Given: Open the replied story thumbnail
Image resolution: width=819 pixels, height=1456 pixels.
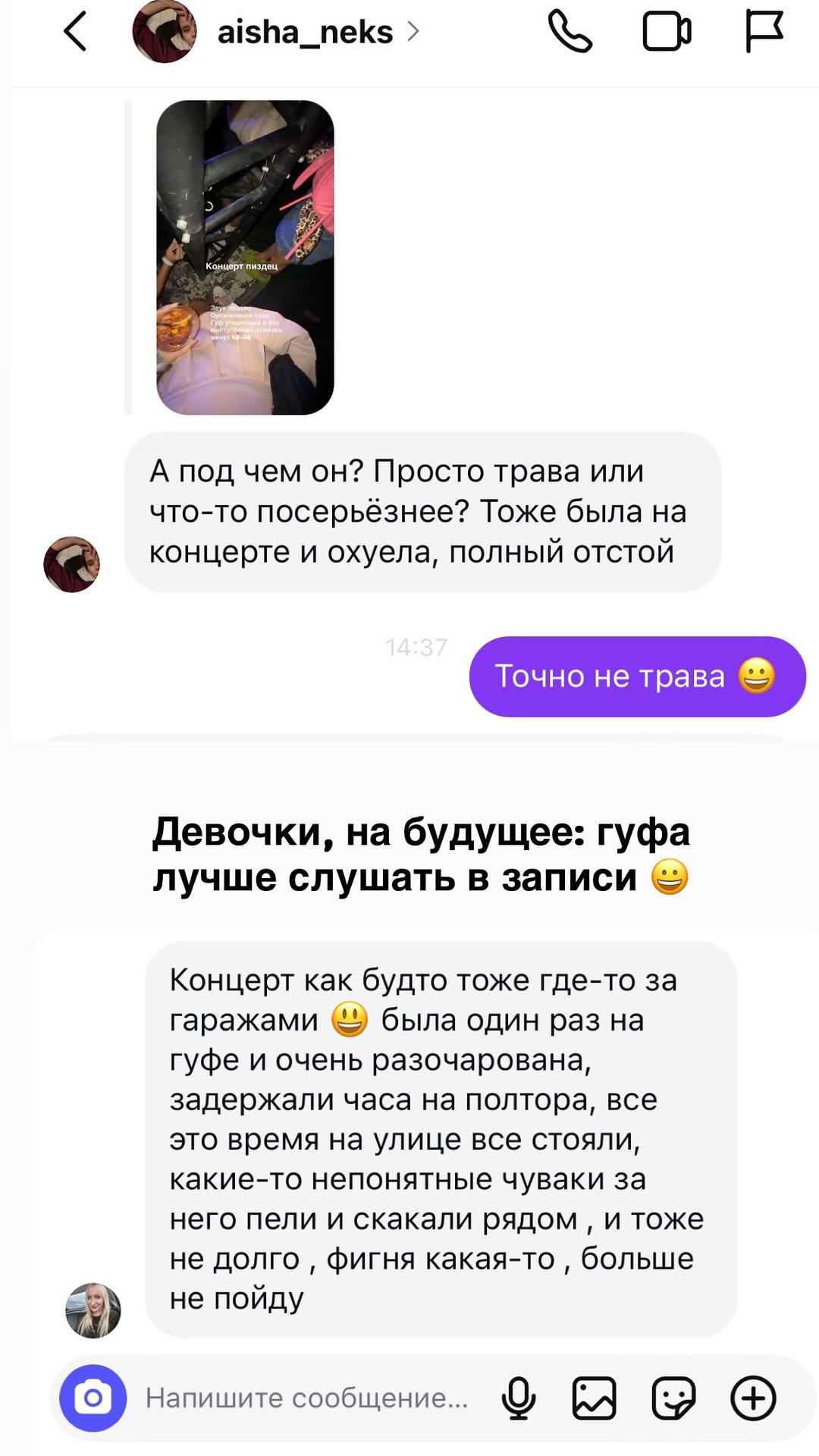Looking at the screenshot, I should (245, 258).
